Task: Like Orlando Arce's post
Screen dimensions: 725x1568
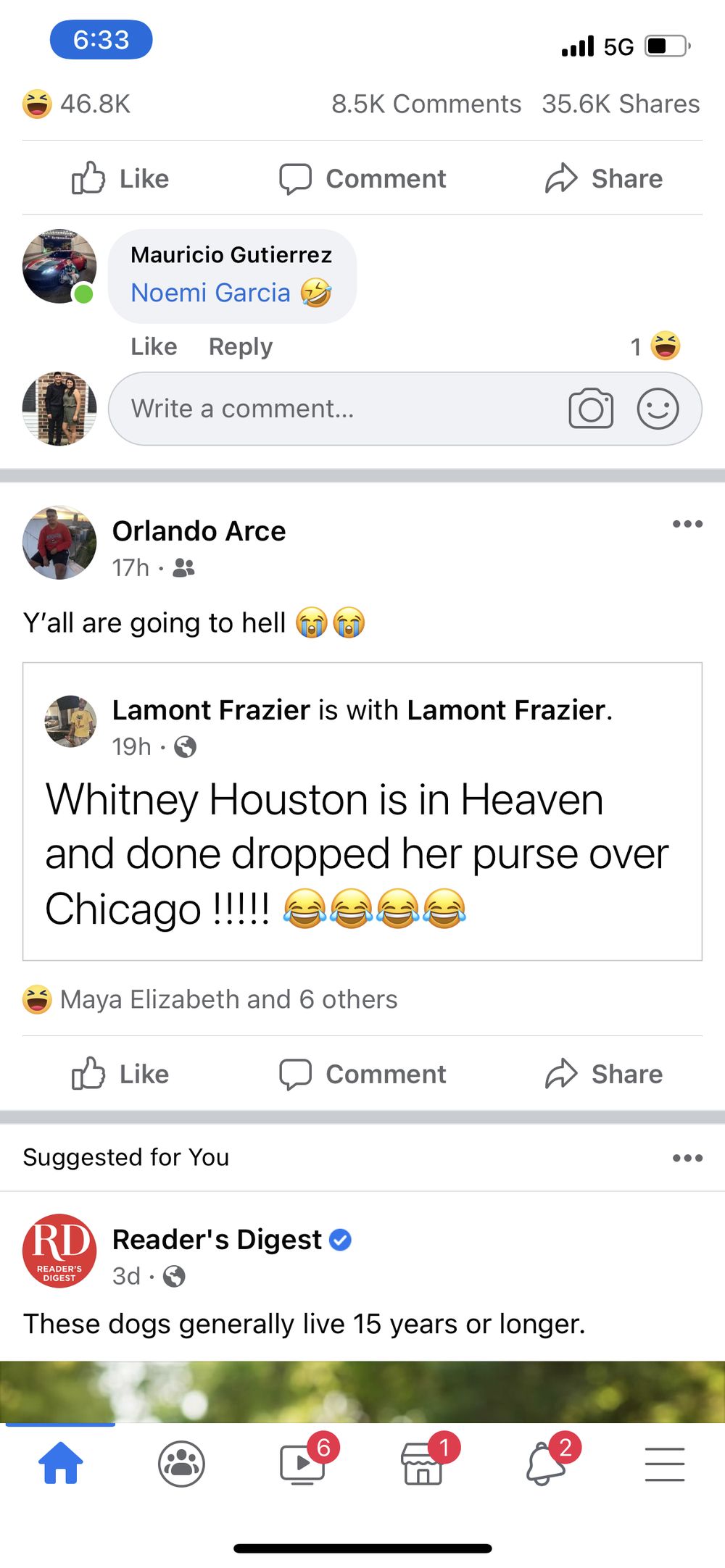Action: click(120, 1074)
